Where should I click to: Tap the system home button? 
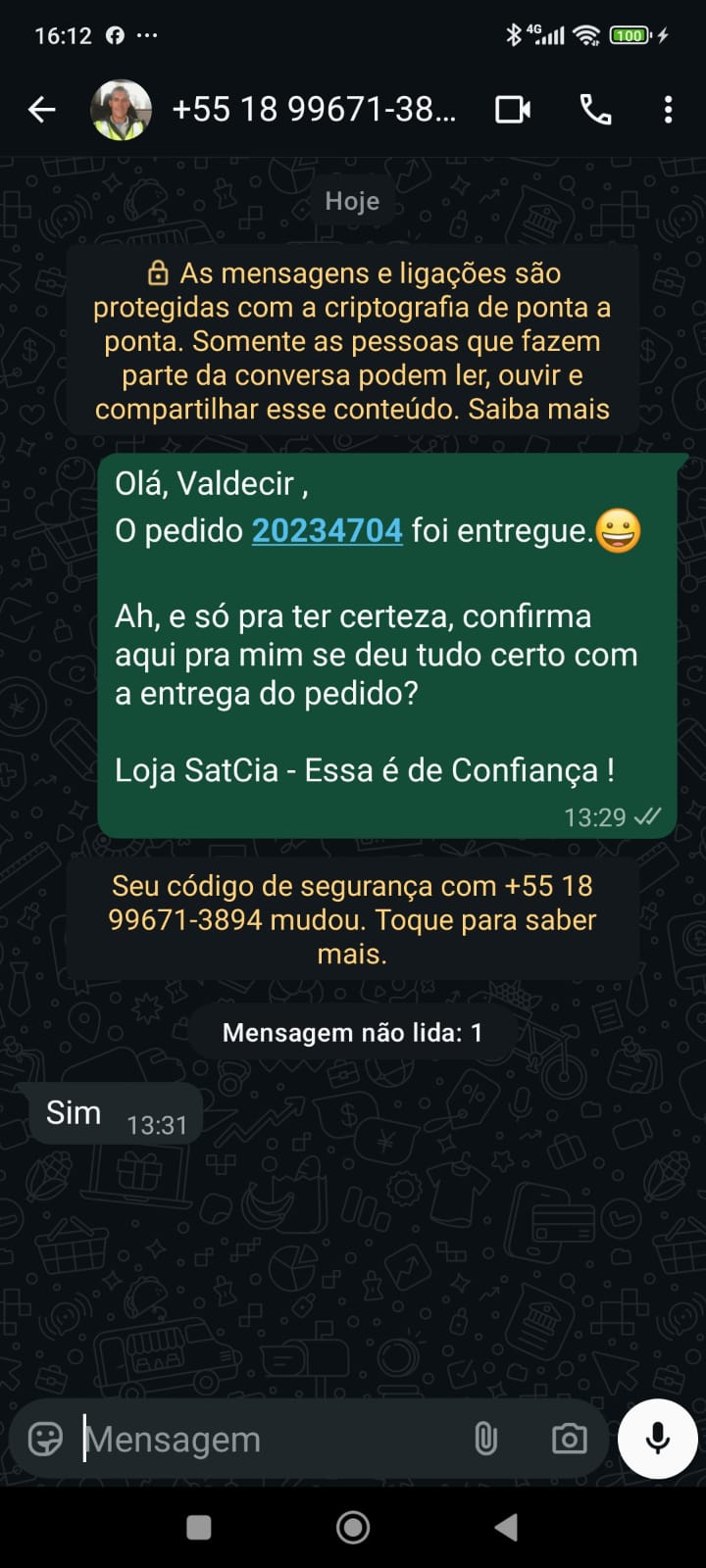click(x=353, y=1527)
